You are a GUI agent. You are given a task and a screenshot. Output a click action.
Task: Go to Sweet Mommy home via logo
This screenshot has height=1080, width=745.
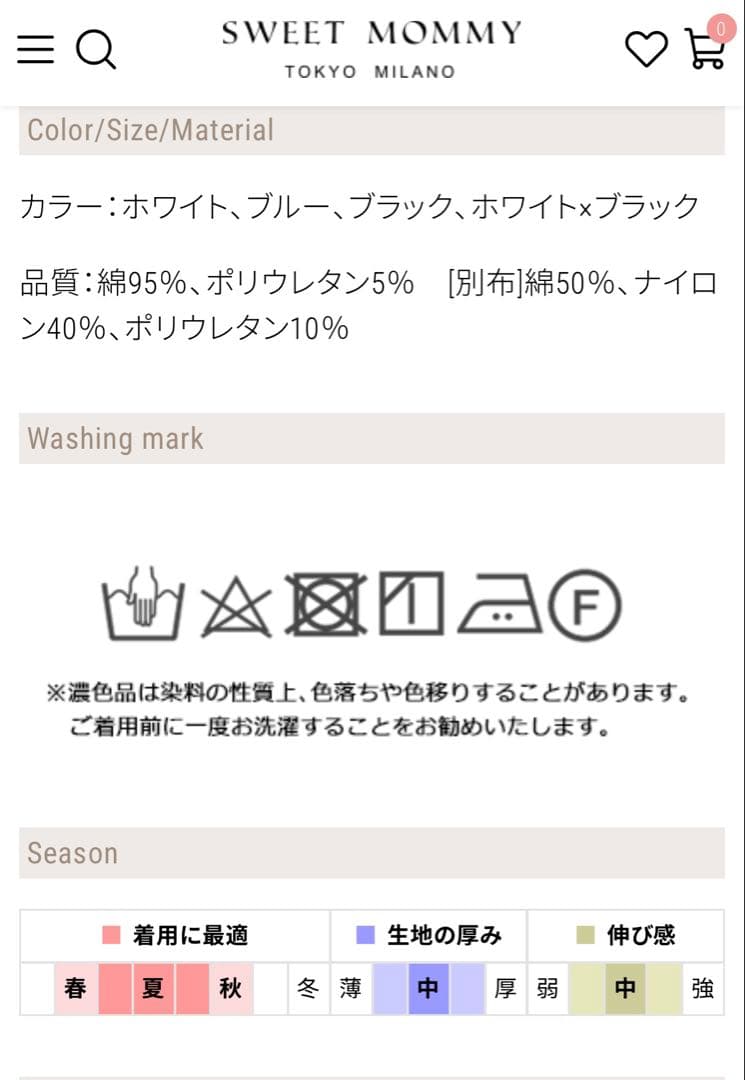pos(371,50)
